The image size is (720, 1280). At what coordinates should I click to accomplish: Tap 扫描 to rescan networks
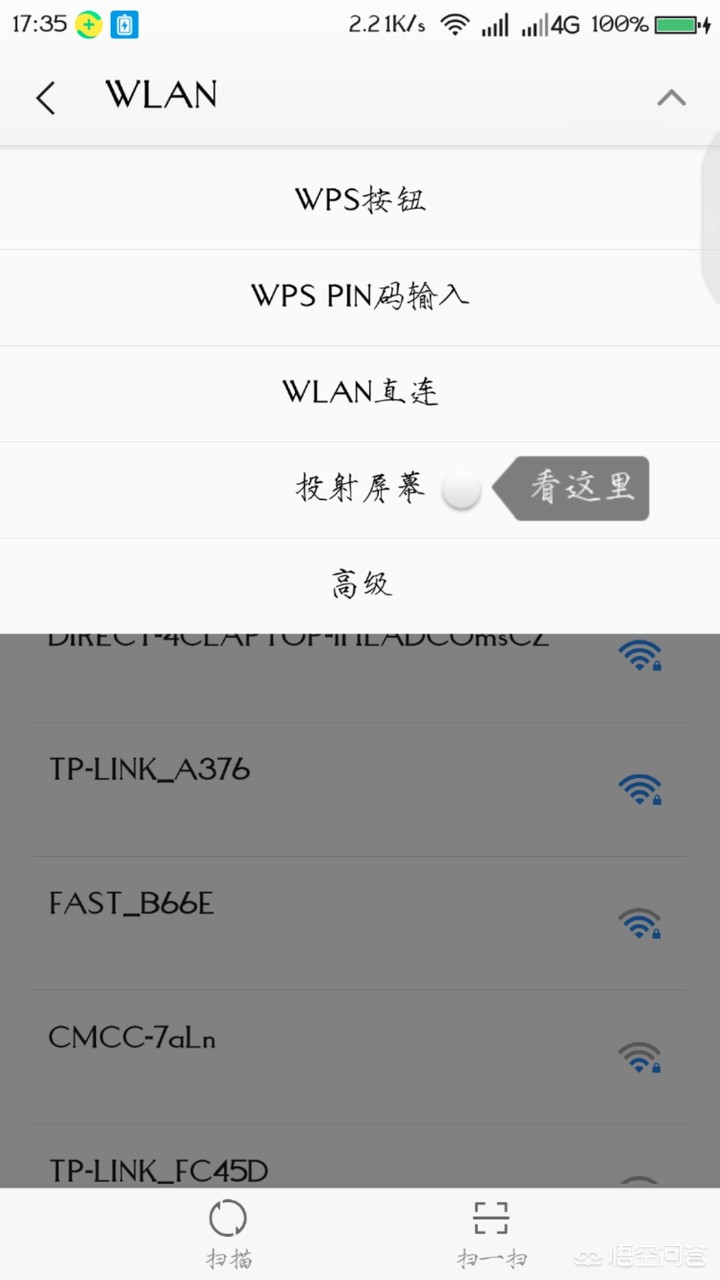pos(228,1233)
